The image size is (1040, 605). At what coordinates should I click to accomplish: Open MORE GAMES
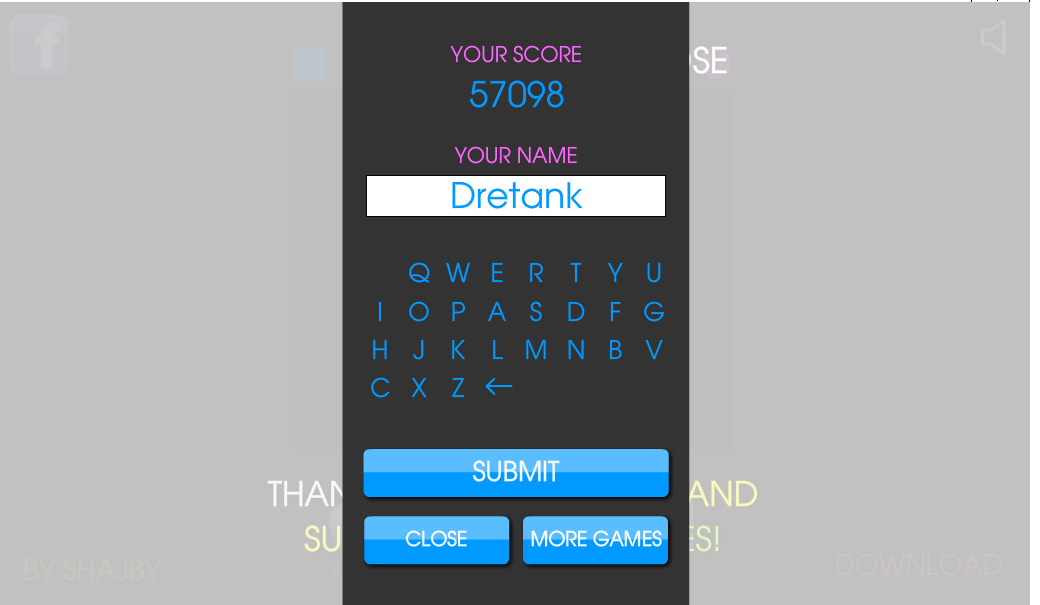coord(596,539)
